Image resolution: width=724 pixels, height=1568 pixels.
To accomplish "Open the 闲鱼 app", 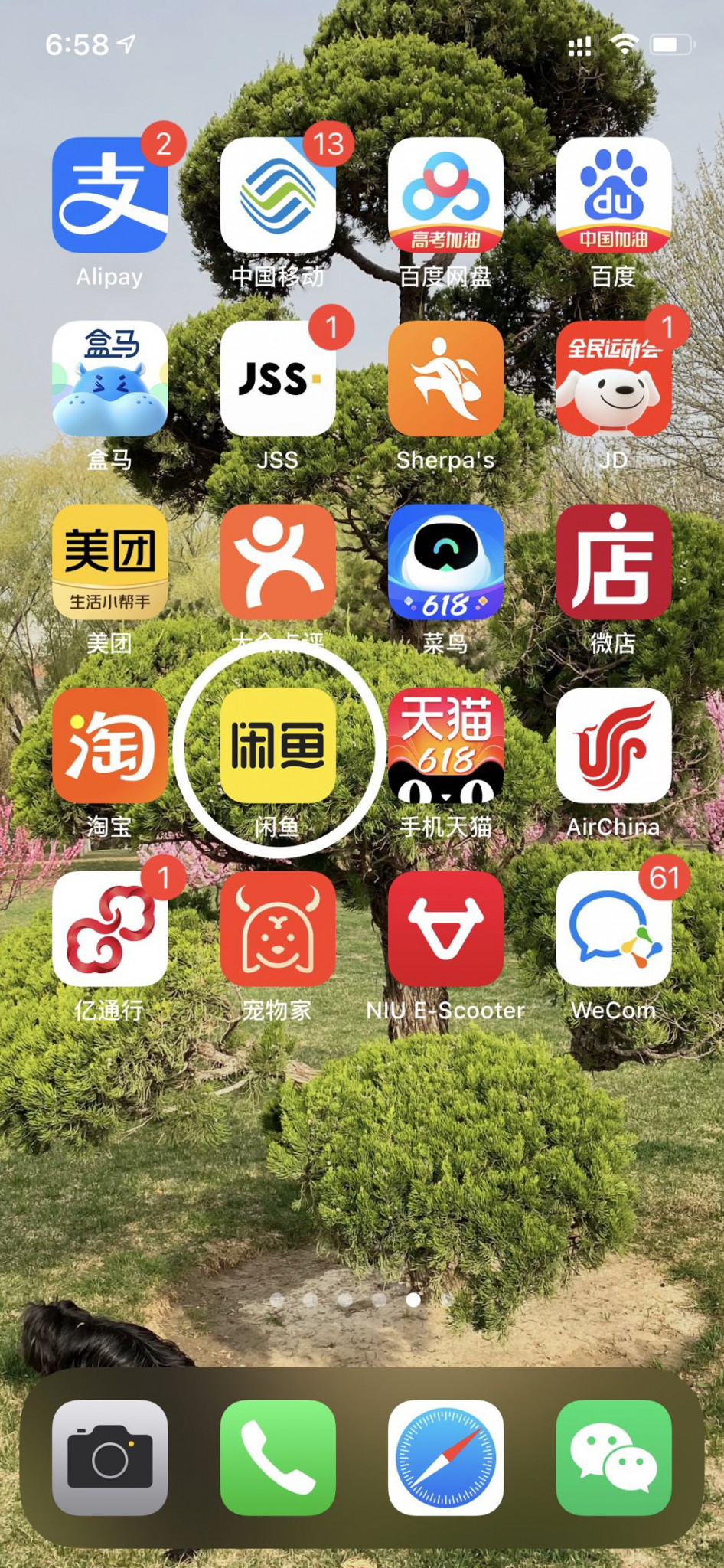I will [x=277, y=745].
